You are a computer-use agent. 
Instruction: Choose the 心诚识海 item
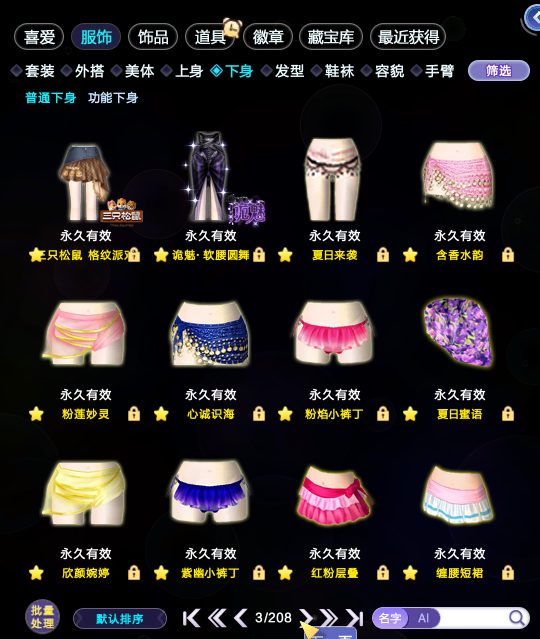point(210,334)
